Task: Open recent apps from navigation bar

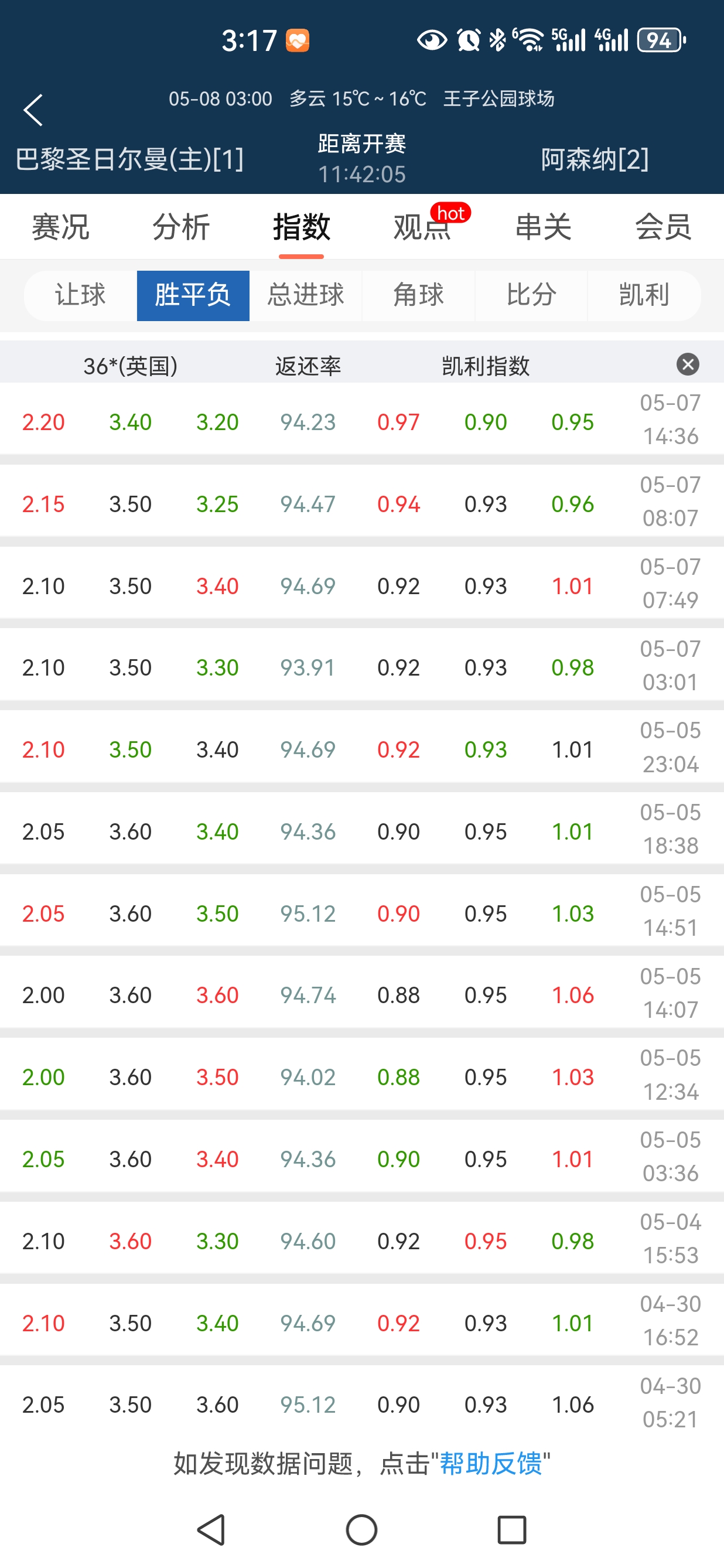Action: (512, 1530)
